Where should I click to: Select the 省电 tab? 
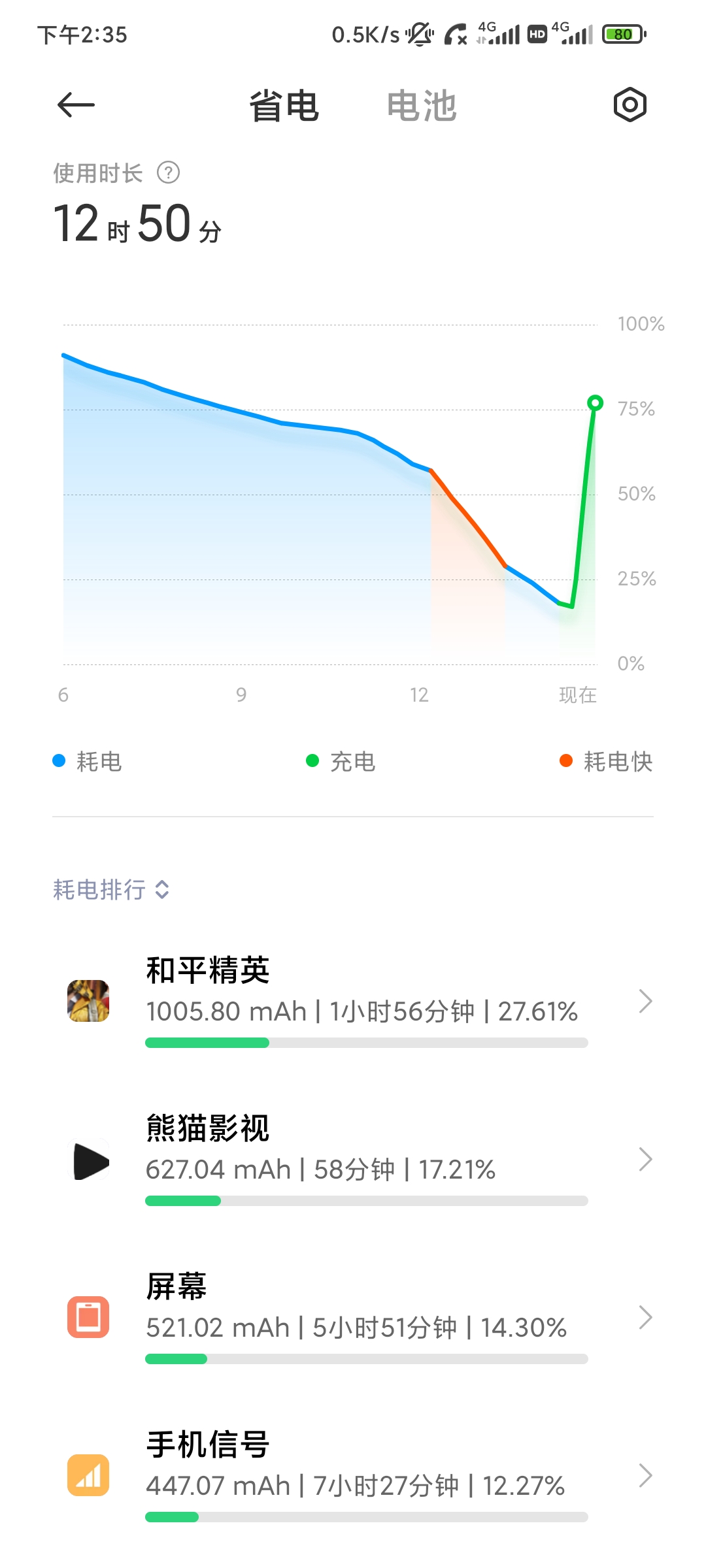pyautogui.click(x=284, y=106)
